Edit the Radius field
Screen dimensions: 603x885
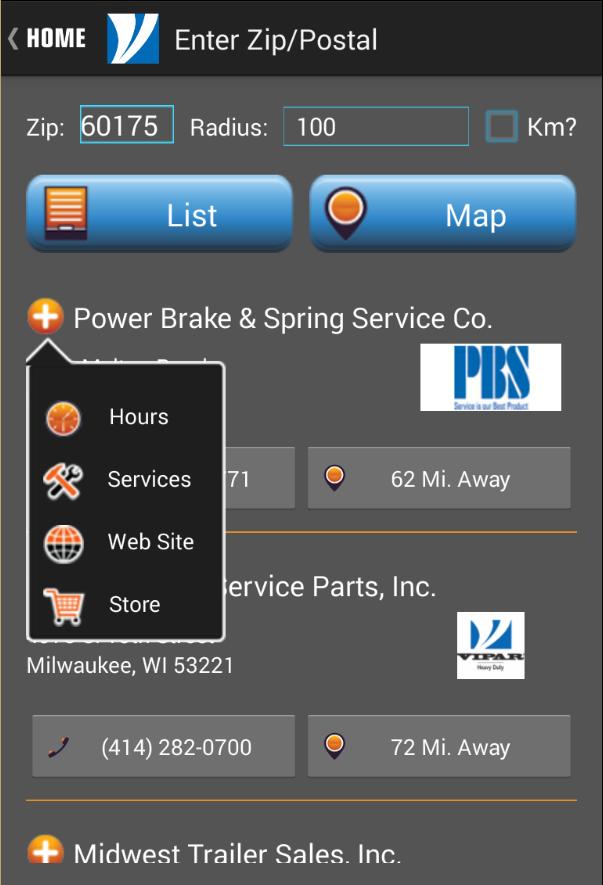point(375,127)
